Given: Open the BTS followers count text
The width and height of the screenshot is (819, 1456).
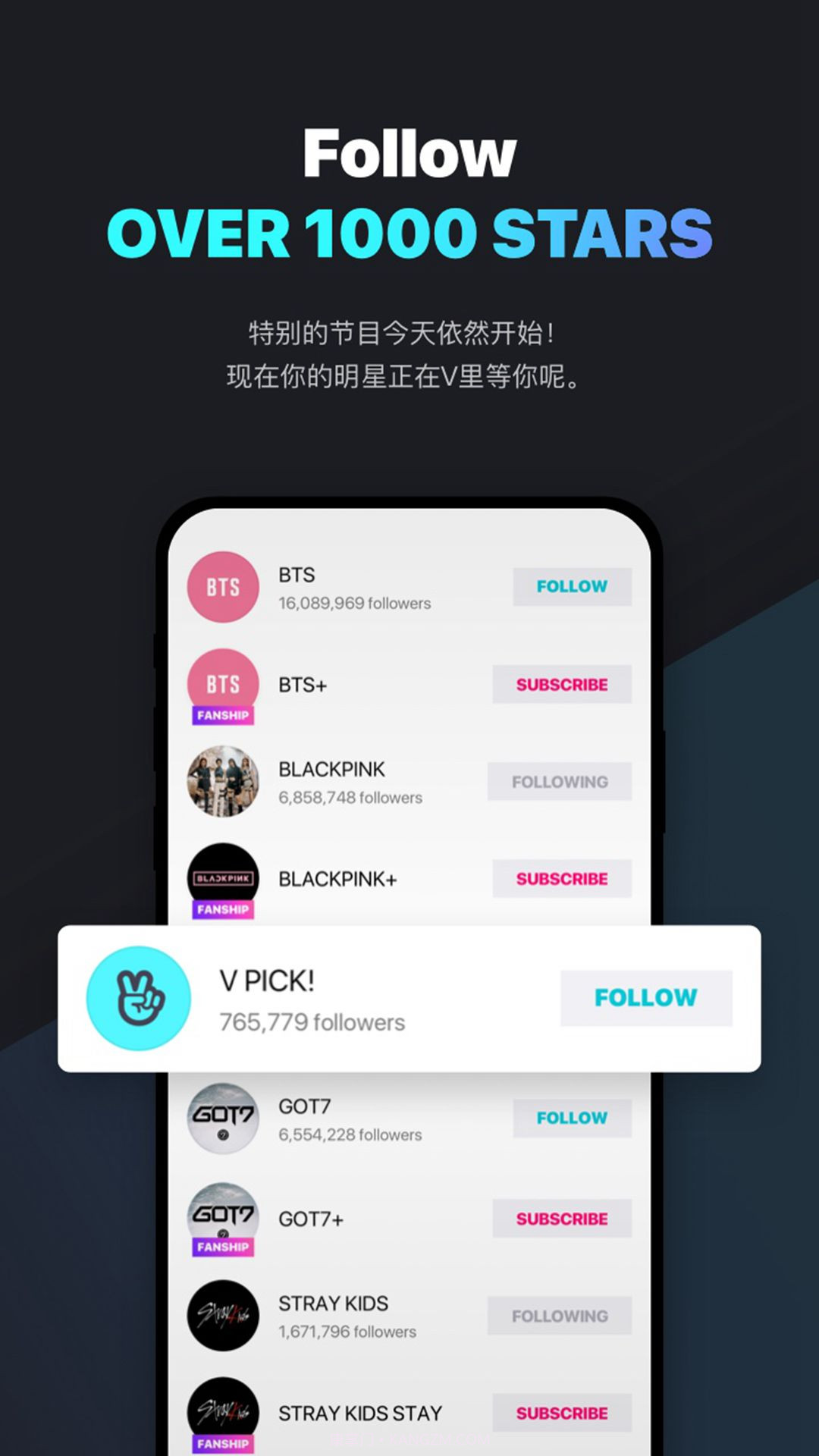Looking at the screenshot, I should (354, 604).
